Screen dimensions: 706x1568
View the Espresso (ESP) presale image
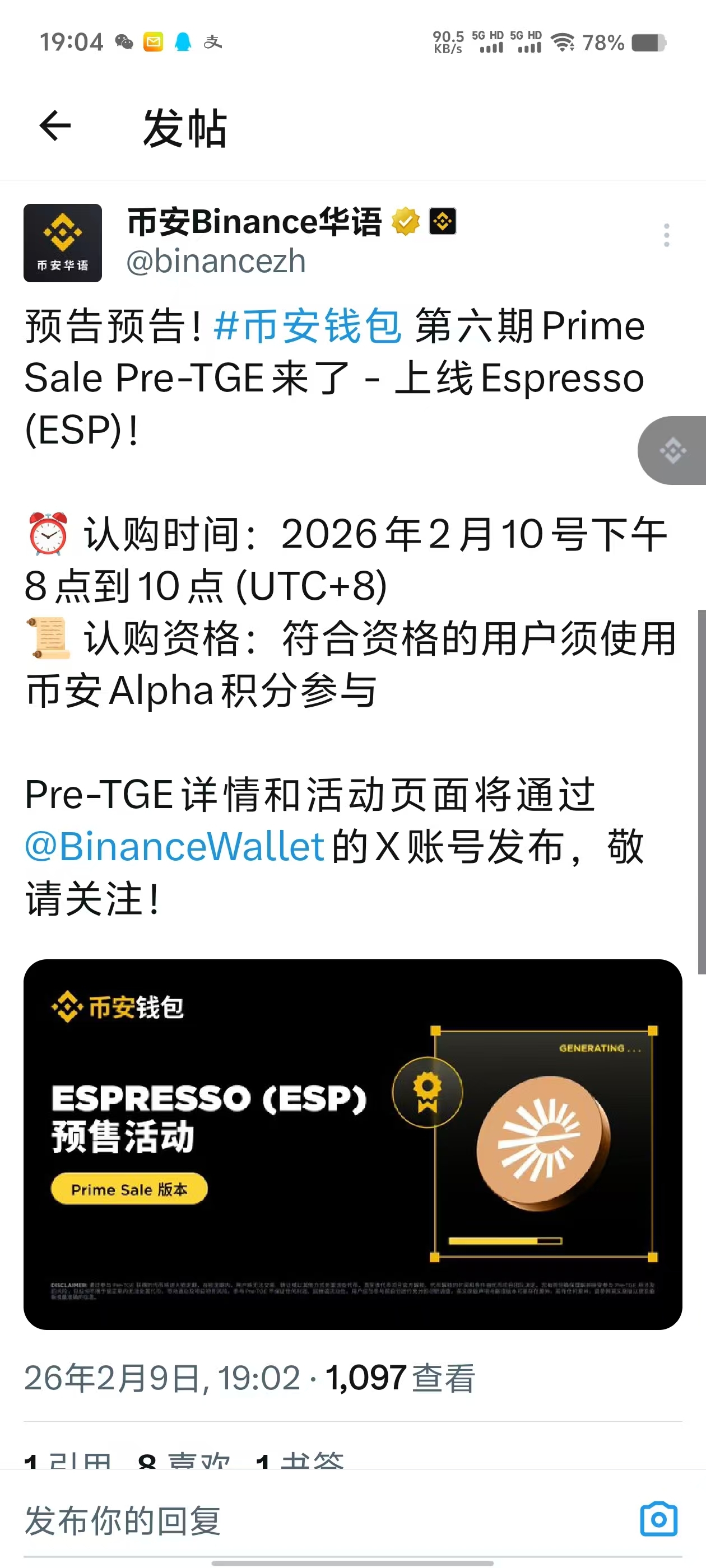click(x=352, y=1144)
